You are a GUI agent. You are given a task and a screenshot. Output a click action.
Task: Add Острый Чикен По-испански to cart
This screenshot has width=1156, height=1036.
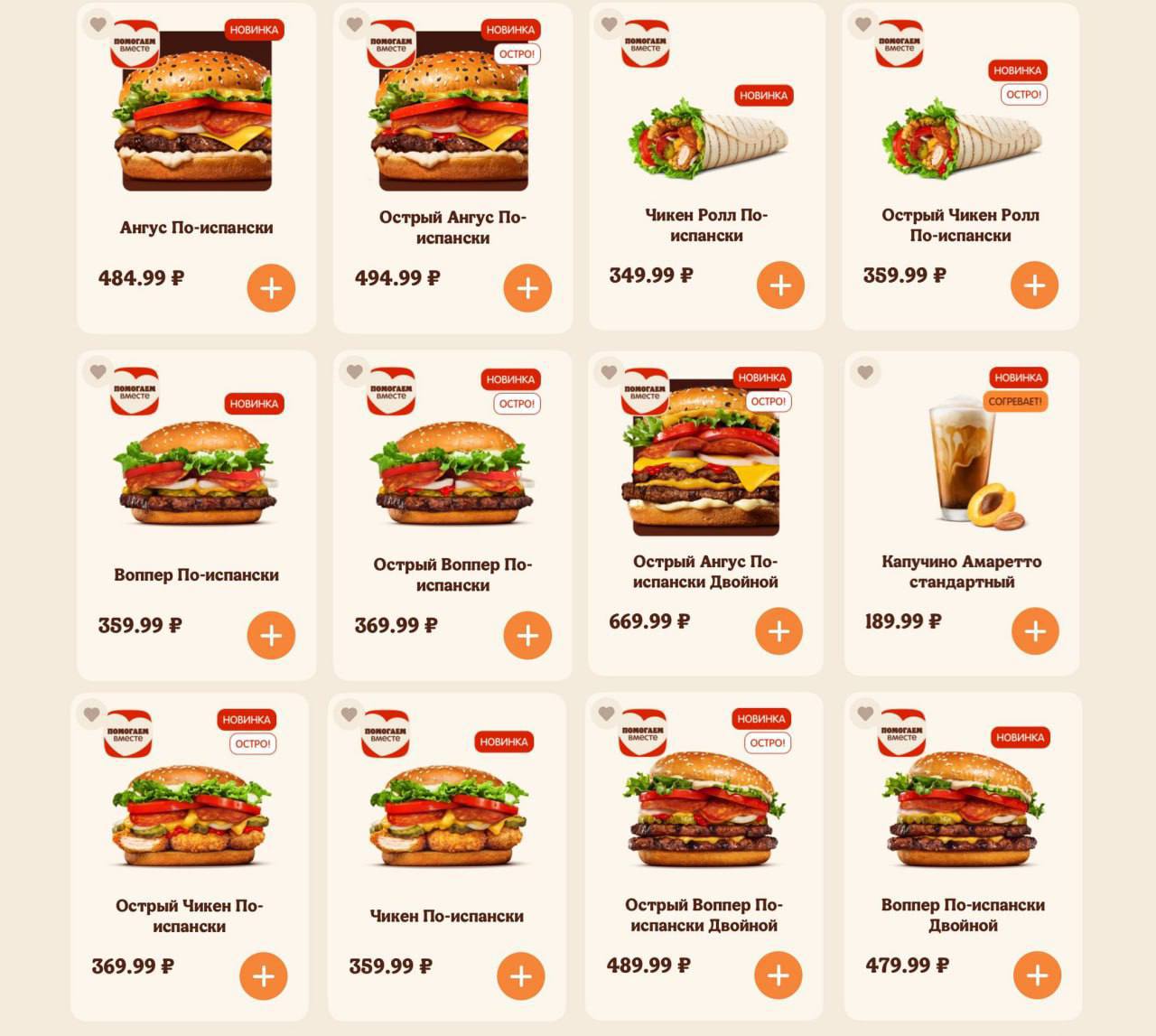(264, 976)
